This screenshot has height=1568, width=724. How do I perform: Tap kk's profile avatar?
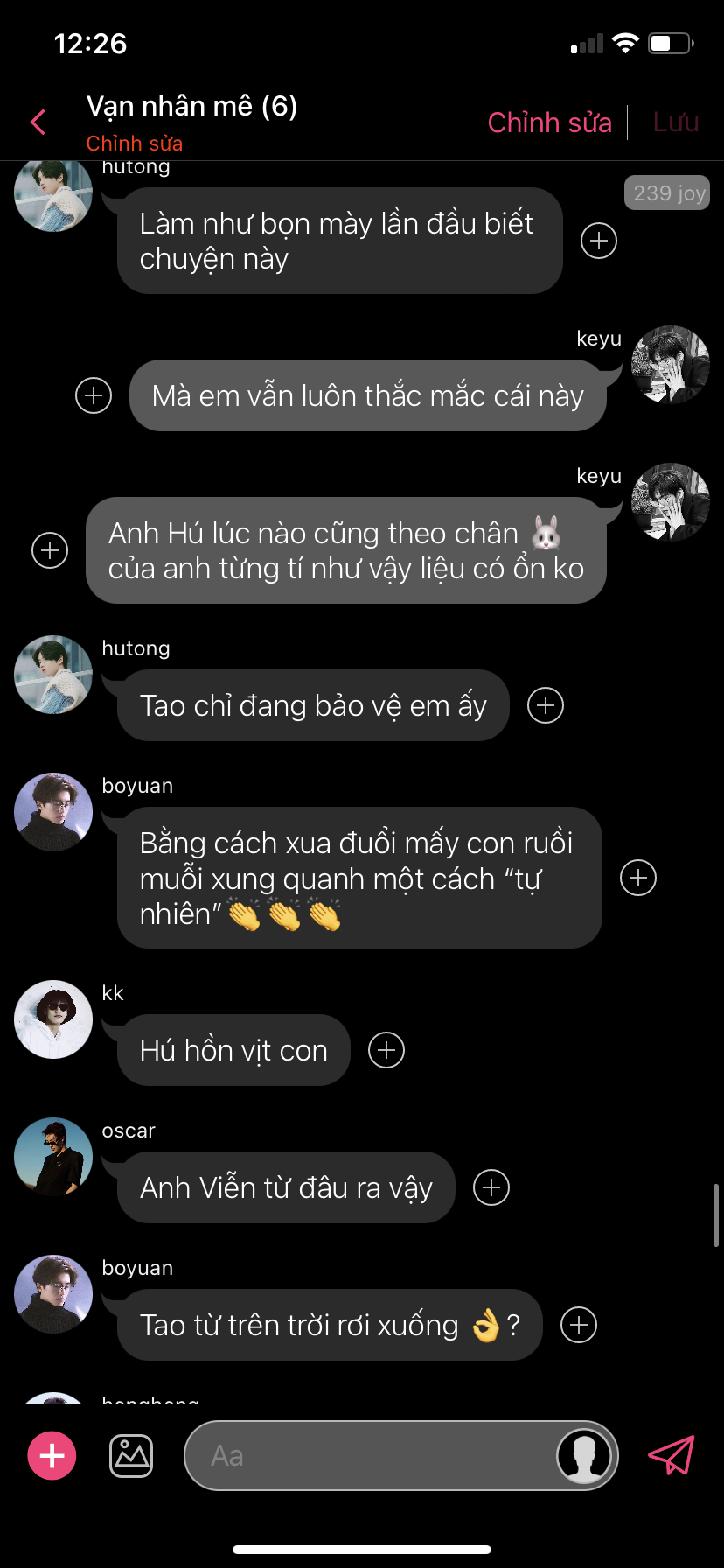[x=53, y=1019]
